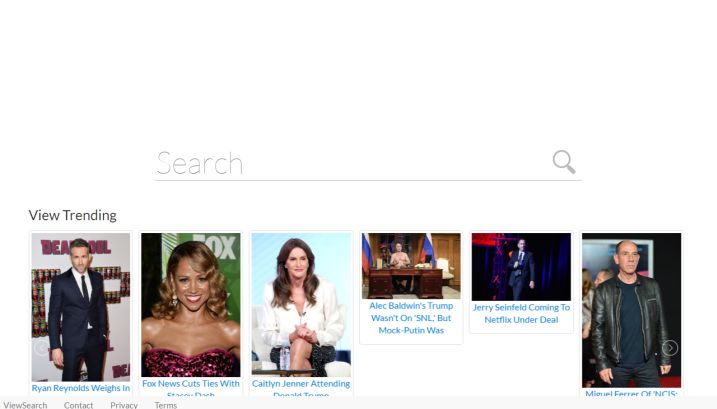Show previous trending stories with left arrow
The width and height of the screenshot is (717, 409).
(x=41, y=348)
